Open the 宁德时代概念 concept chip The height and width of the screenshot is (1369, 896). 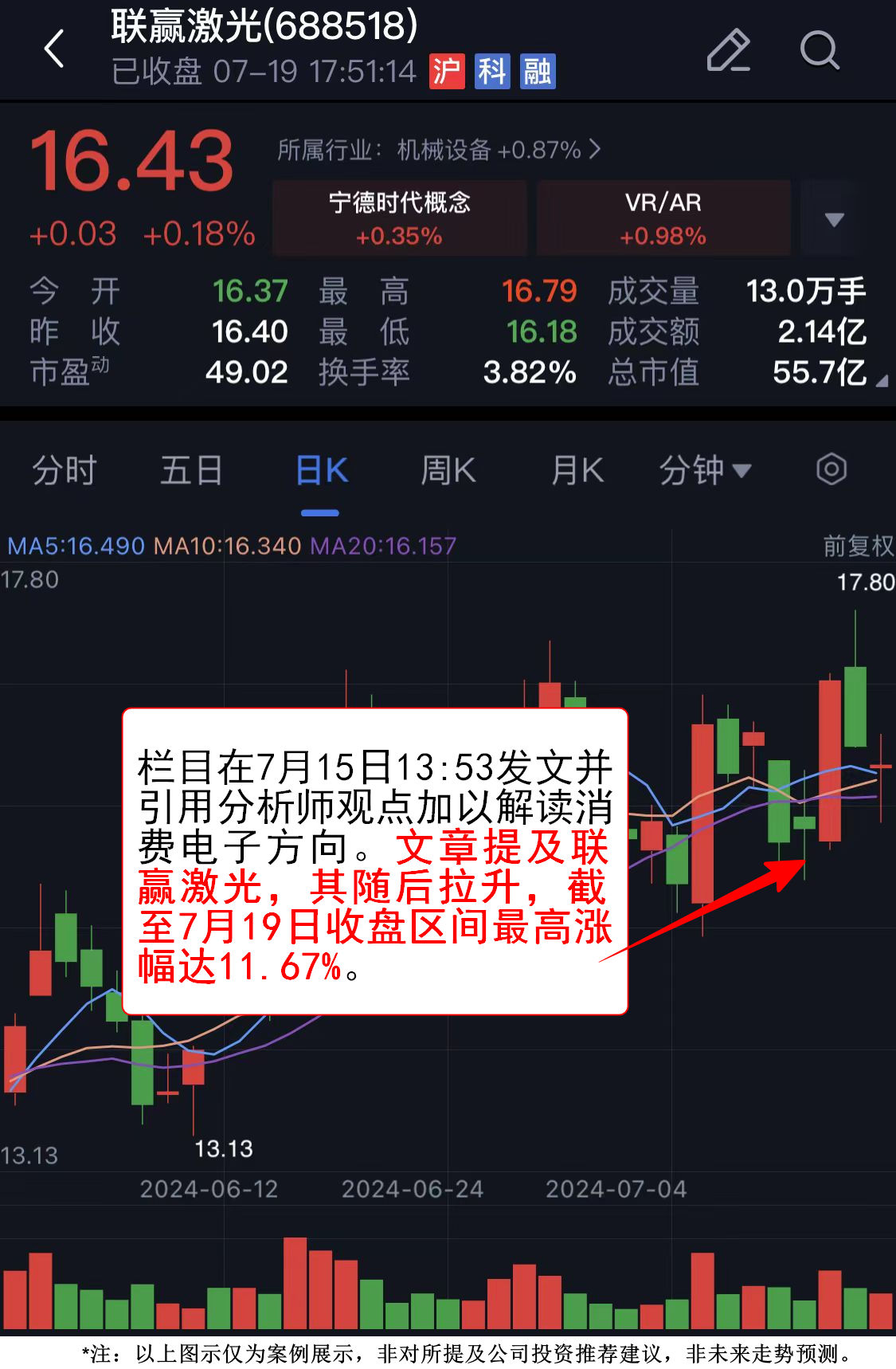pos(399,218)
